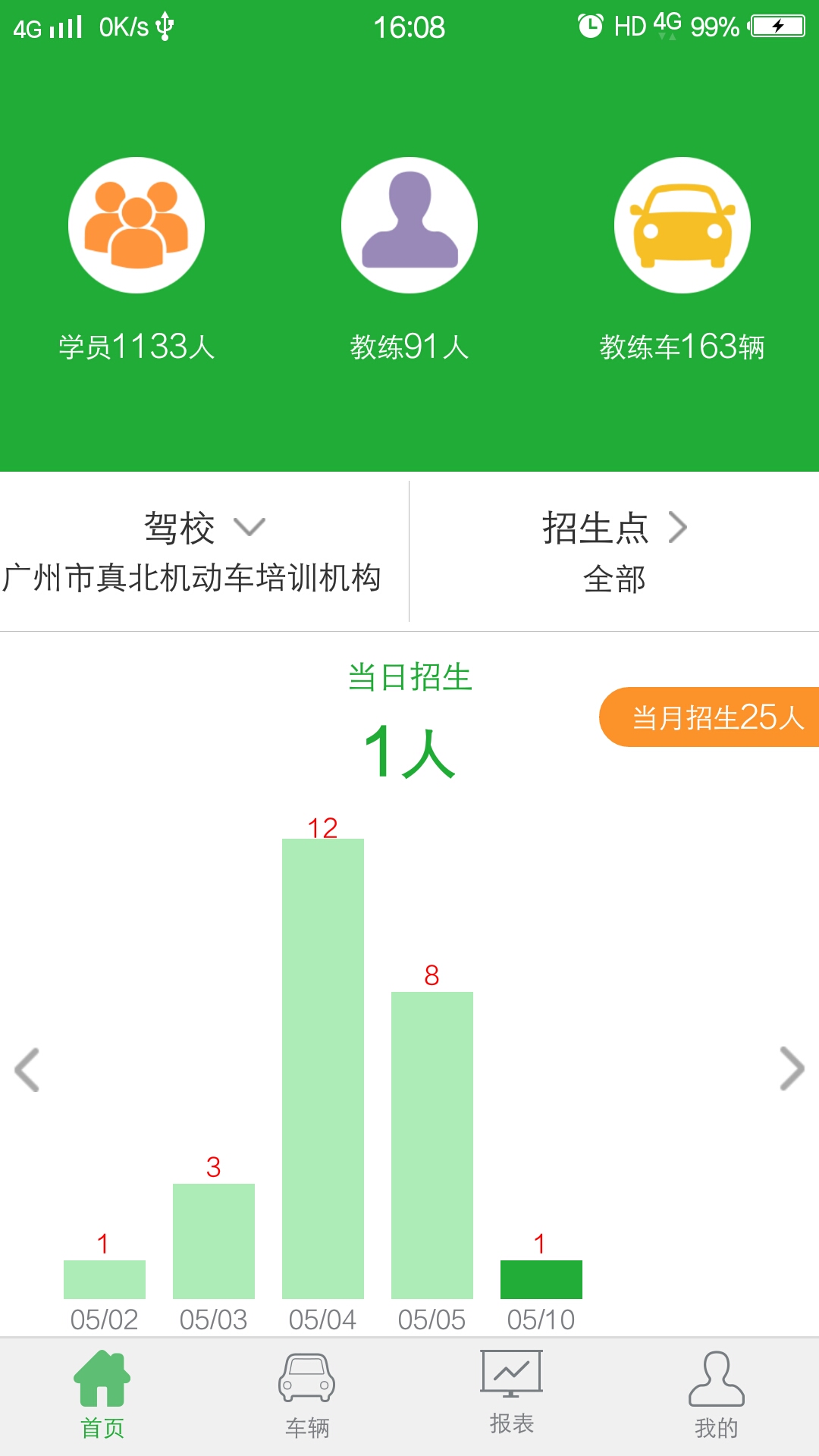Open the 学员 students icon

tap(136, 225)
